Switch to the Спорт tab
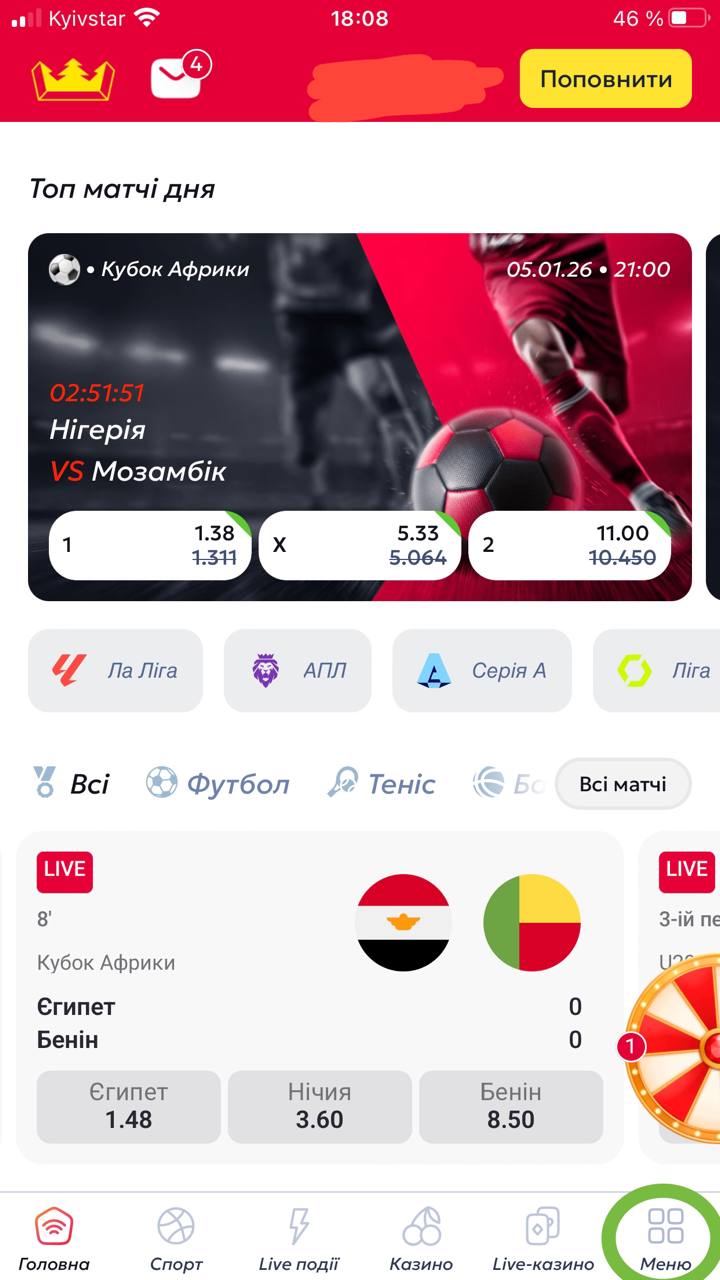This screenshot has width=720, height=1280. tap(176, 1240)
